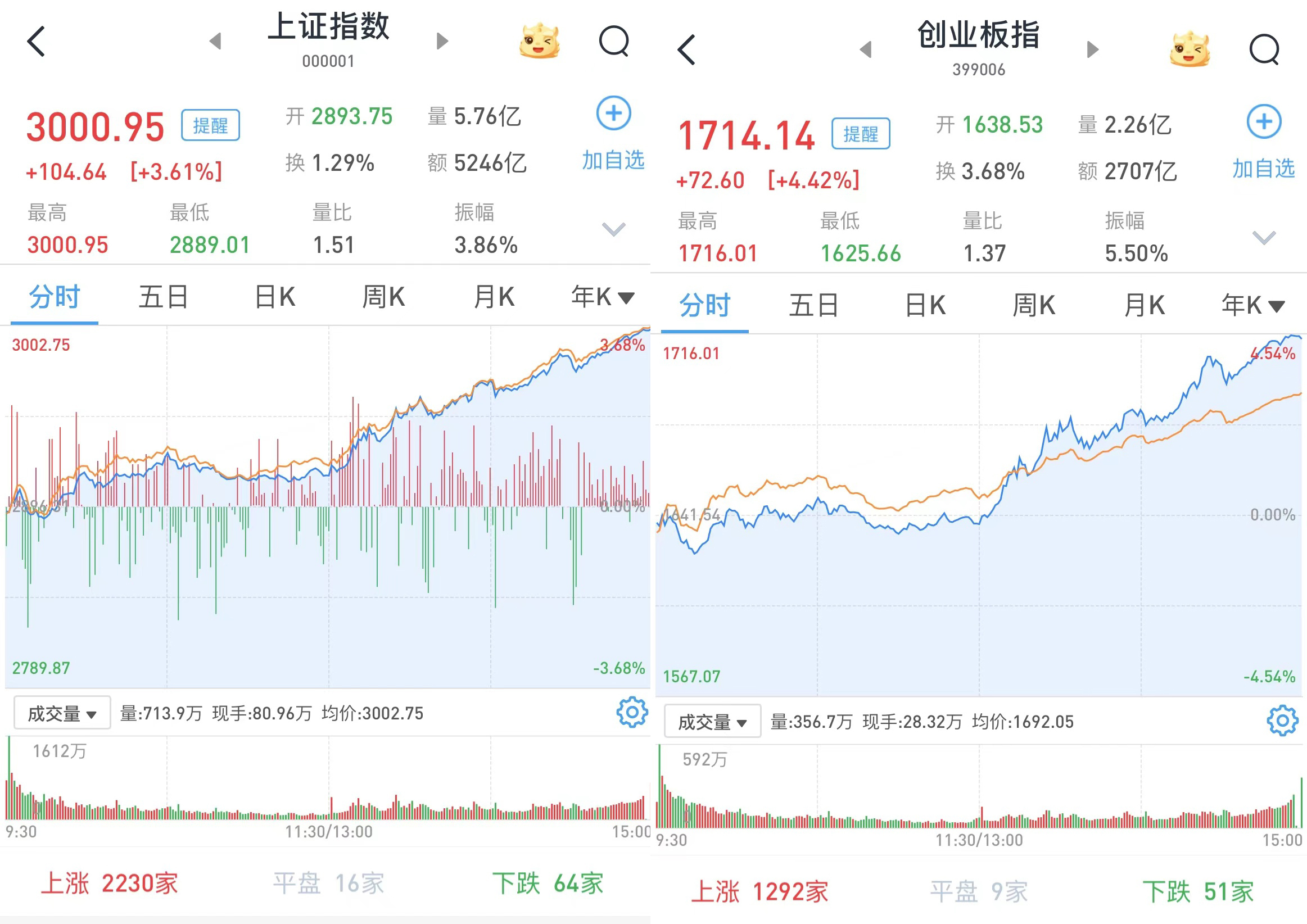The width and height of the screenshot is (1307, 924).
Task: Open chart settings gear on 创业板指 chart
Action: (x=1282, y=720)
